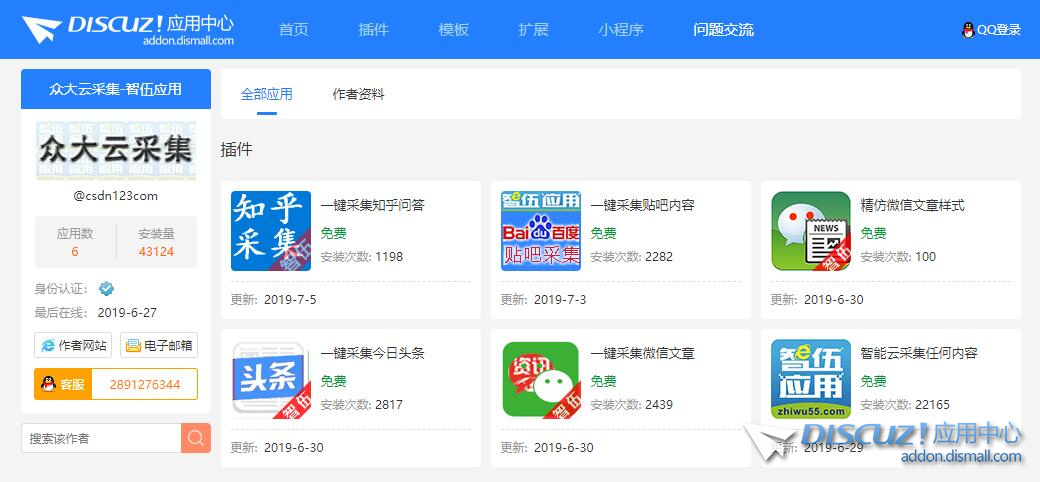Viewport: 1040px width, 482px height.
Task: Open the 一键采集贴吧内容 plugin
Action: click(642, 205)
